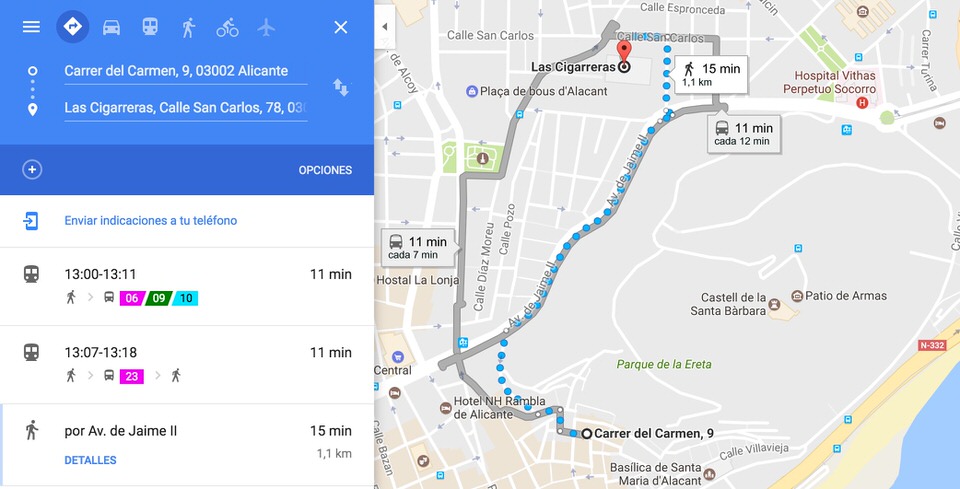Close the directions panel

341,27
